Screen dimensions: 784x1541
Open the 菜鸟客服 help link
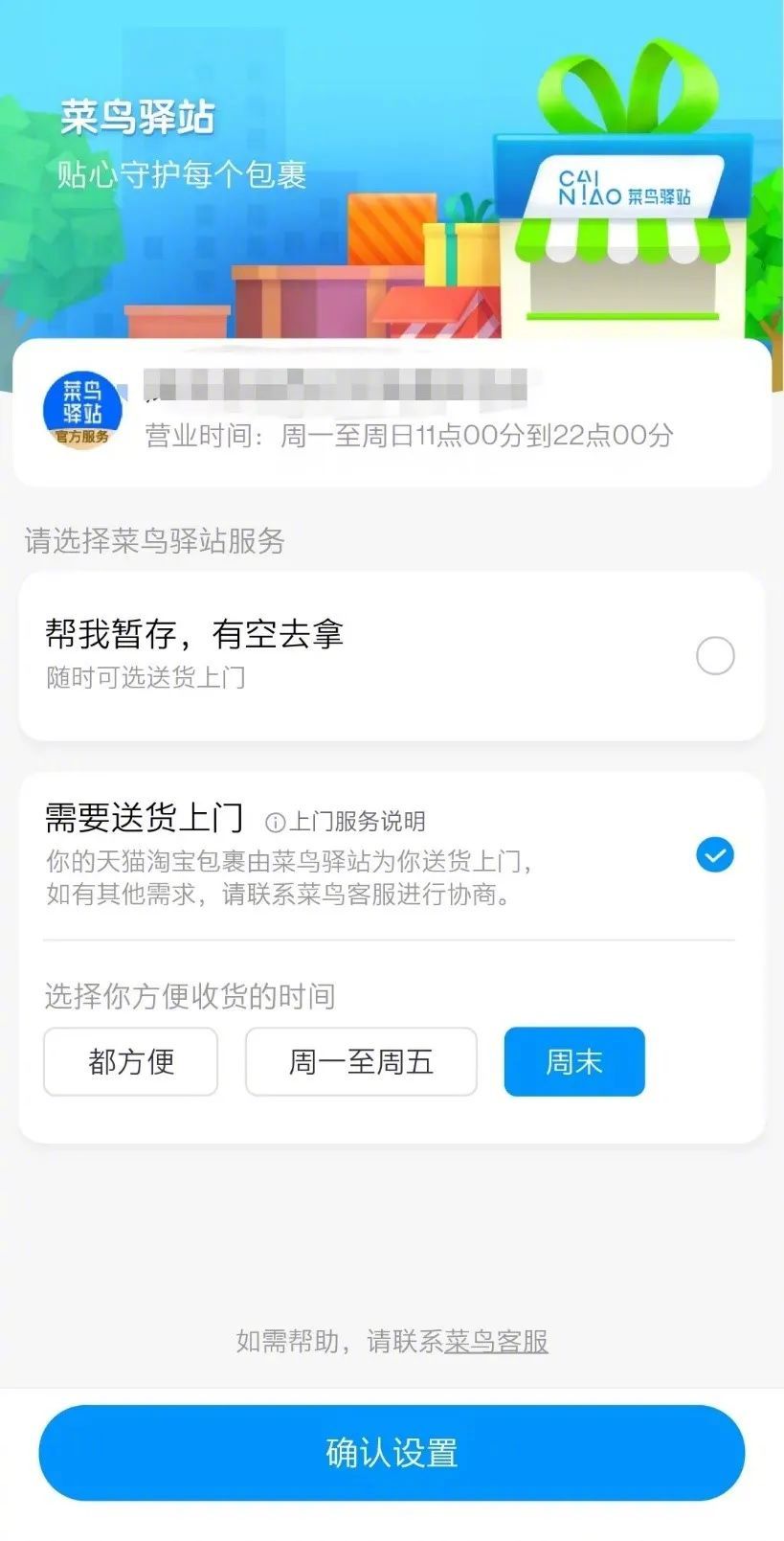[x=496, y=1341]
